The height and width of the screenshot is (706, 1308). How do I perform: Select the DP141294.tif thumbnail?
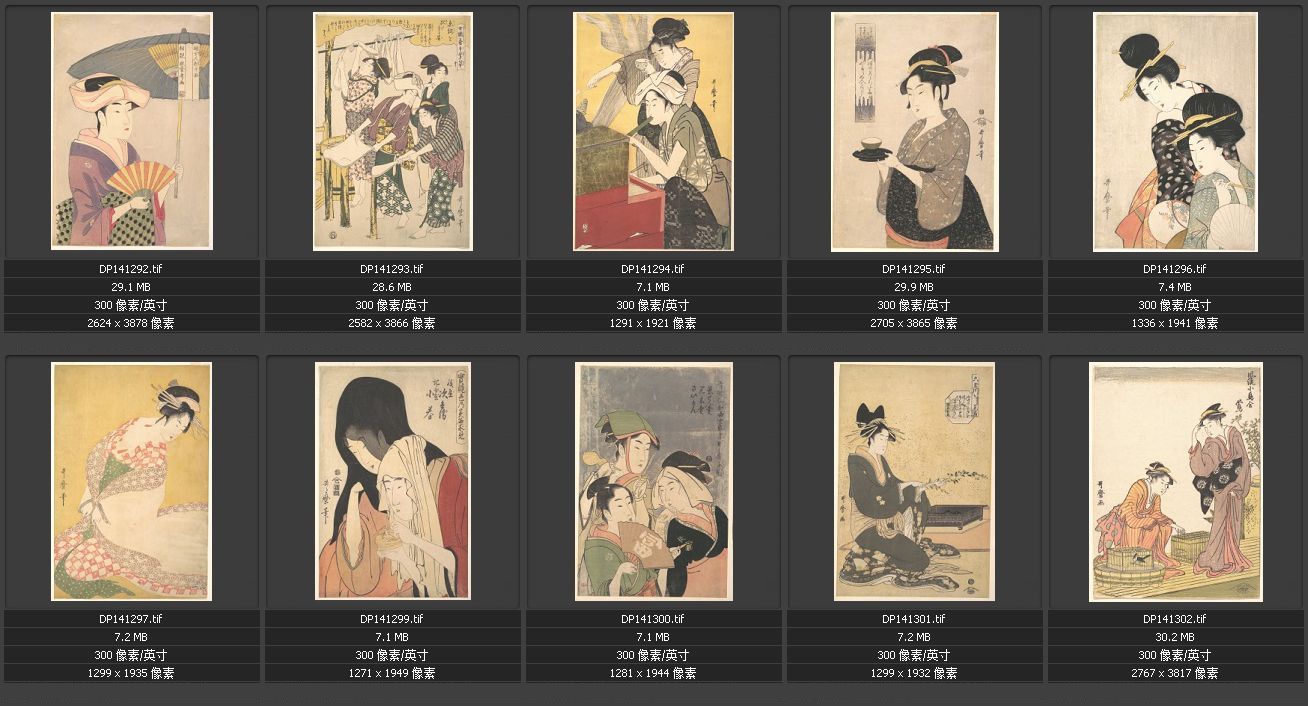653,131
